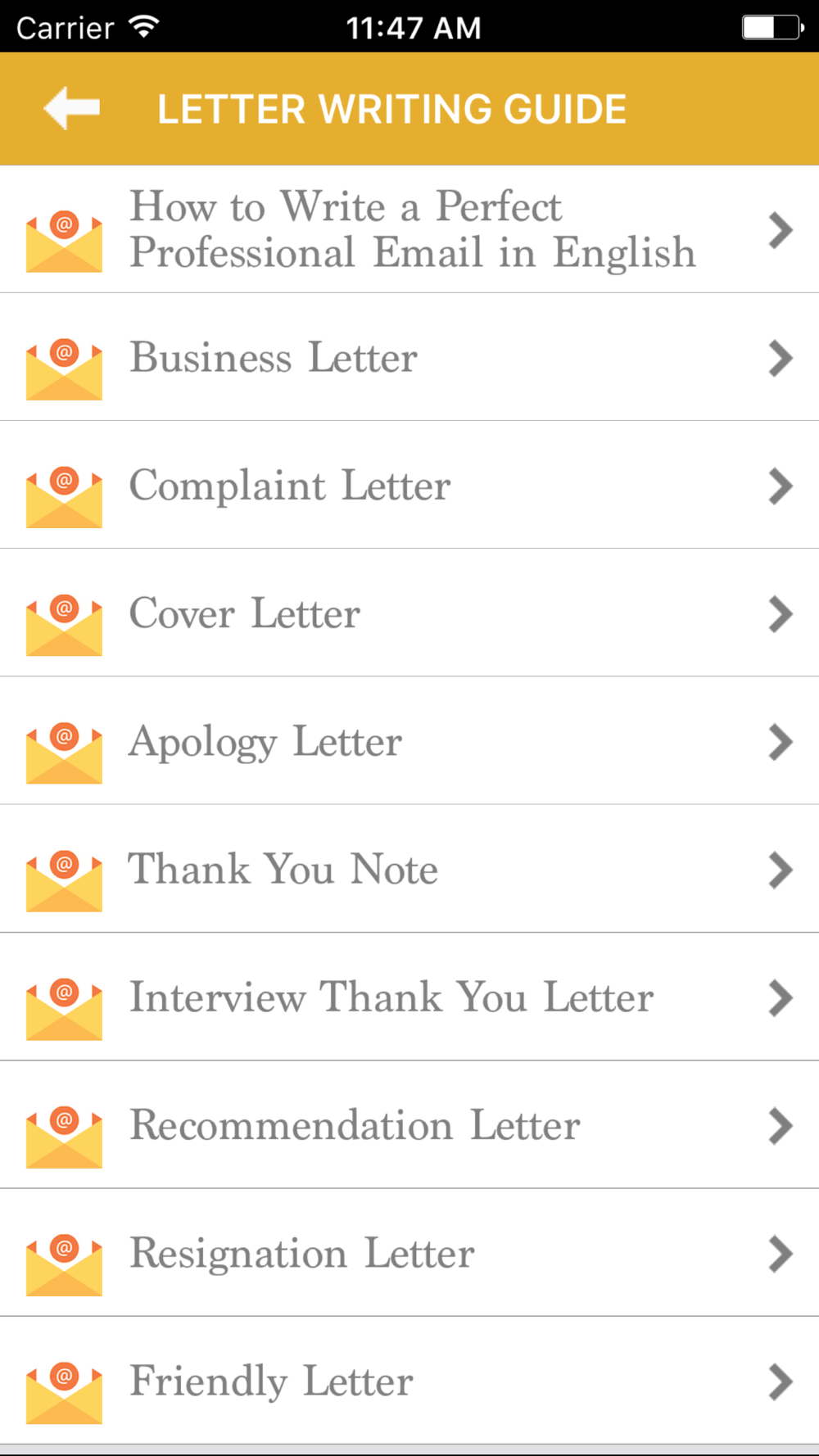This screenshot has height=1456, width=819.
Task: Open the Resignation Letter guide
Action: tap(409, 1252)
